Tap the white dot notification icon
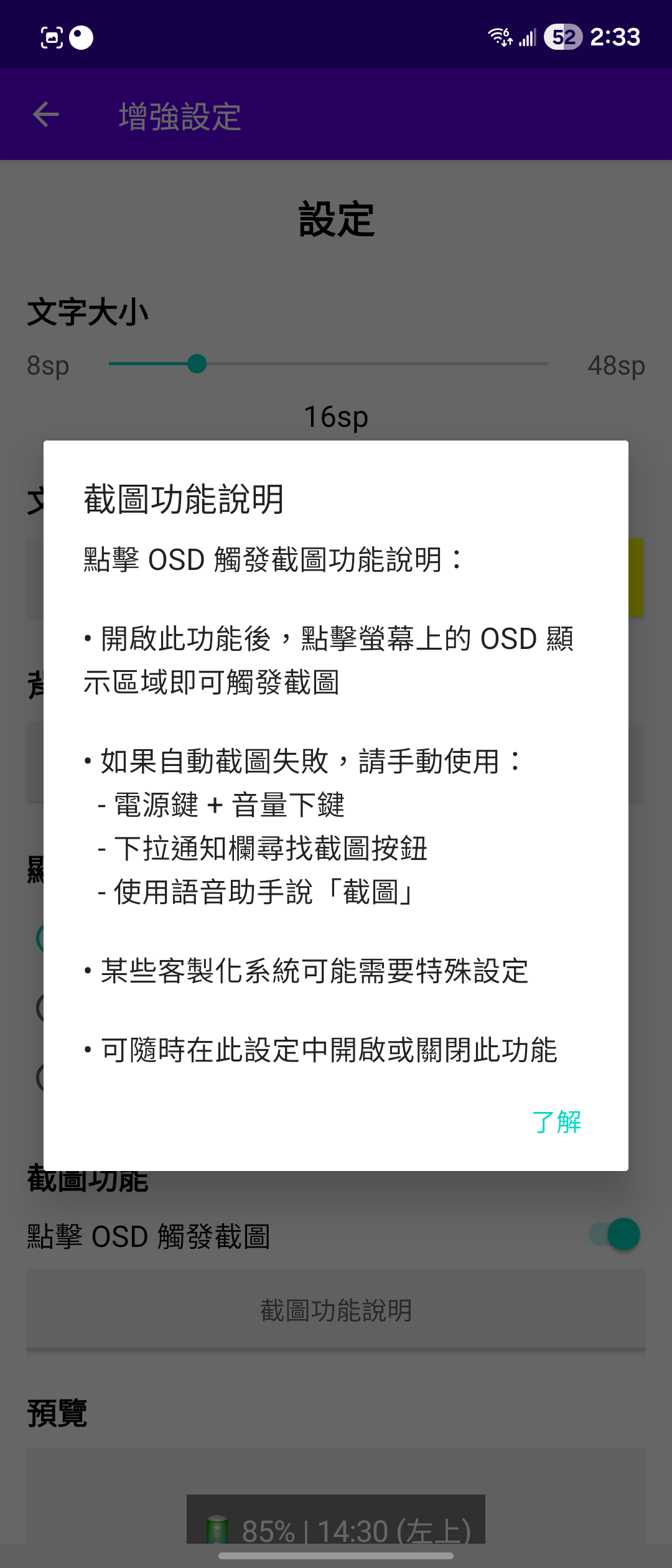The image size is (672, 1568). click(82, 37)
